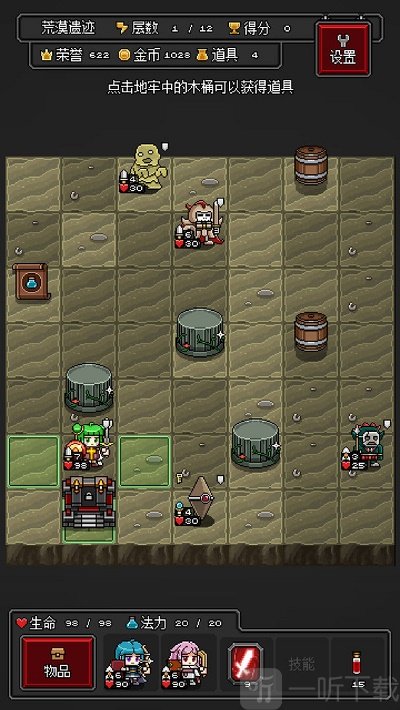Screen dimensions: 400x710
Task: Tap the wooden barrel in the top row
Action: [x=311, y=166]
